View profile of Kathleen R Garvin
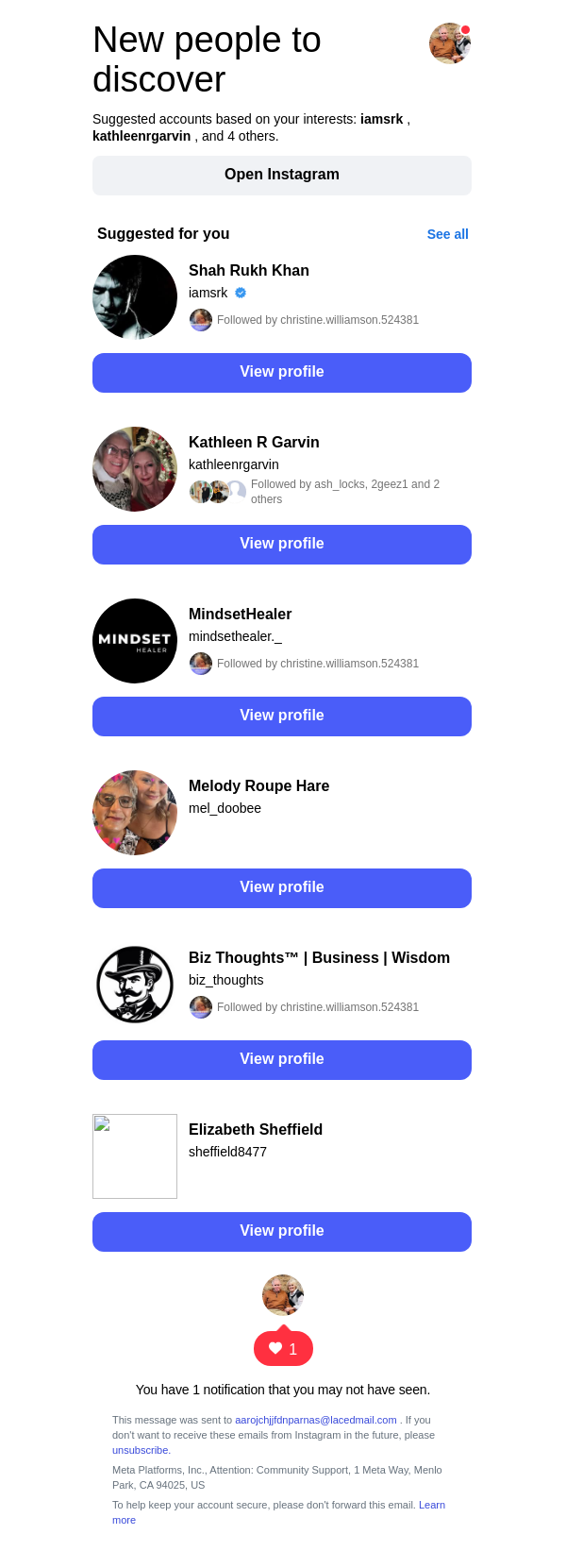 tap(281, 544)
